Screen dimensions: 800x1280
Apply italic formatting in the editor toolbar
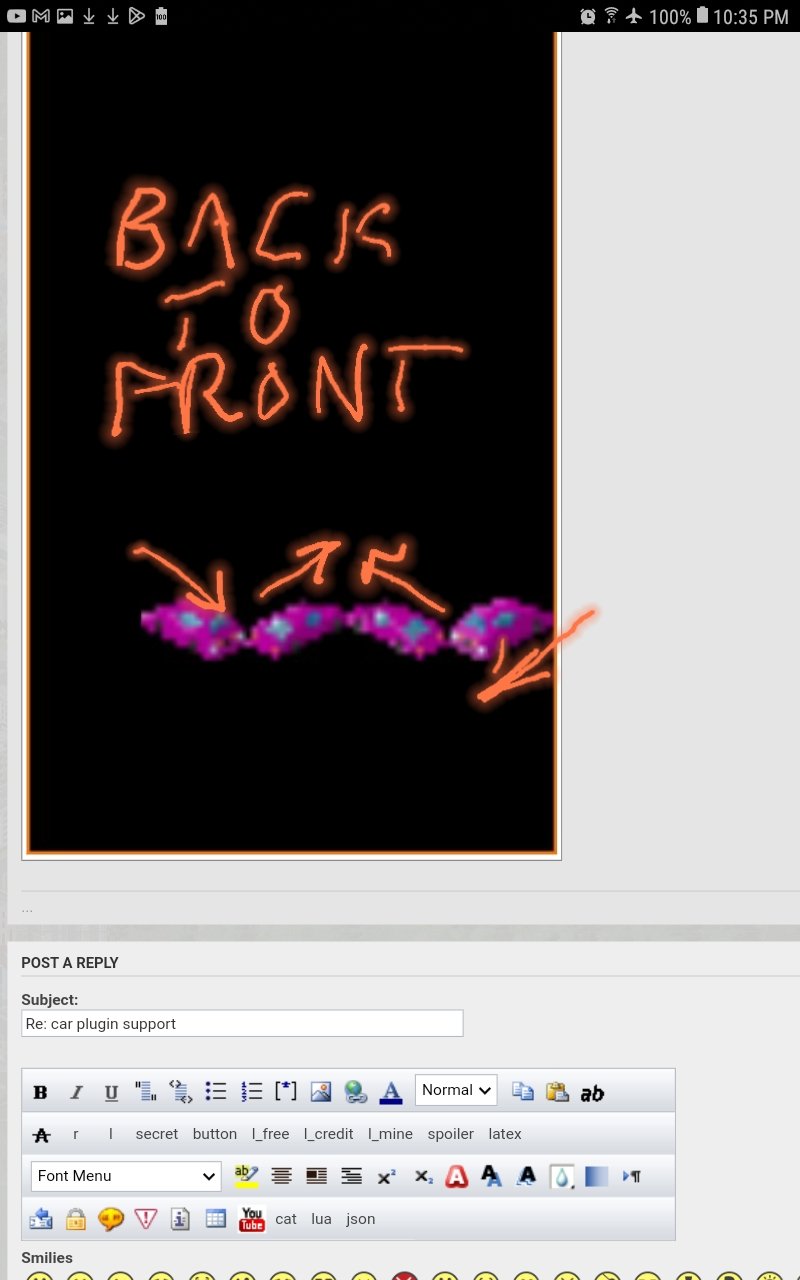(76, 1092)
